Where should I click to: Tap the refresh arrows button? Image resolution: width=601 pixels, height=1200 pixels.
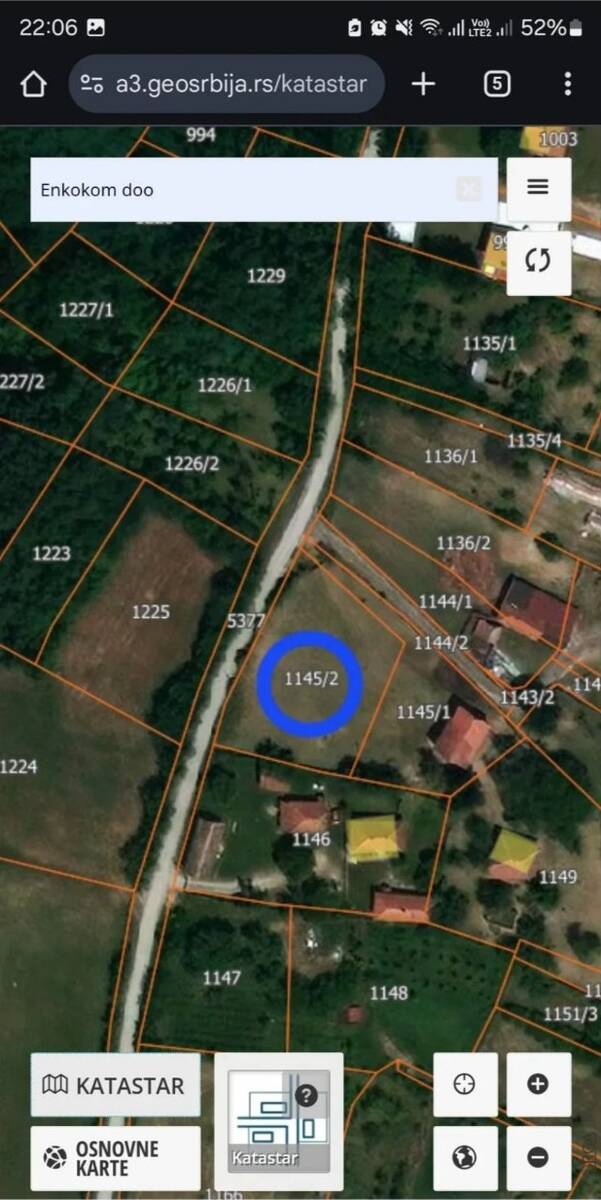tap(539, 262)
